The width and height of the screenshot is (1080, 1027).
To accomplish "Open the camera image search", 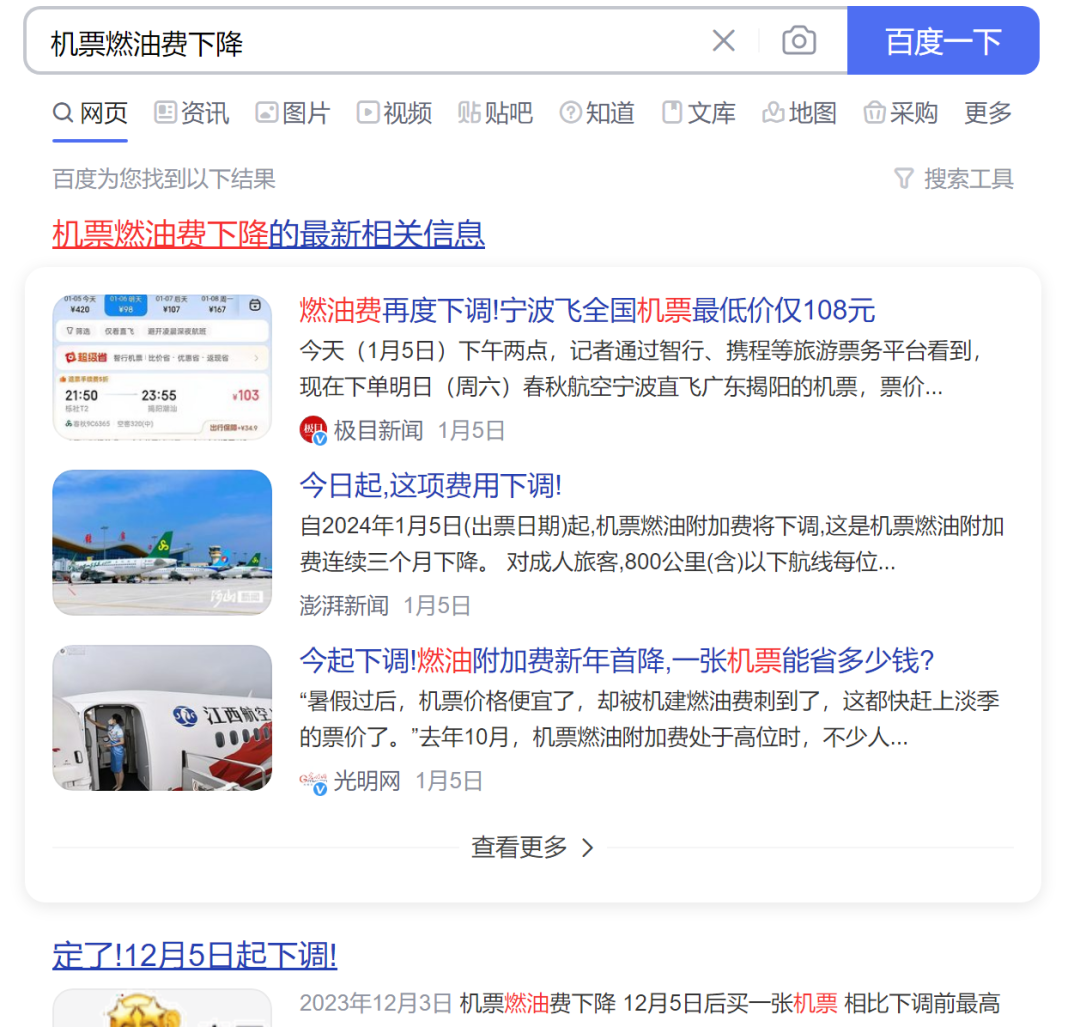I will [x=798, y=41].
